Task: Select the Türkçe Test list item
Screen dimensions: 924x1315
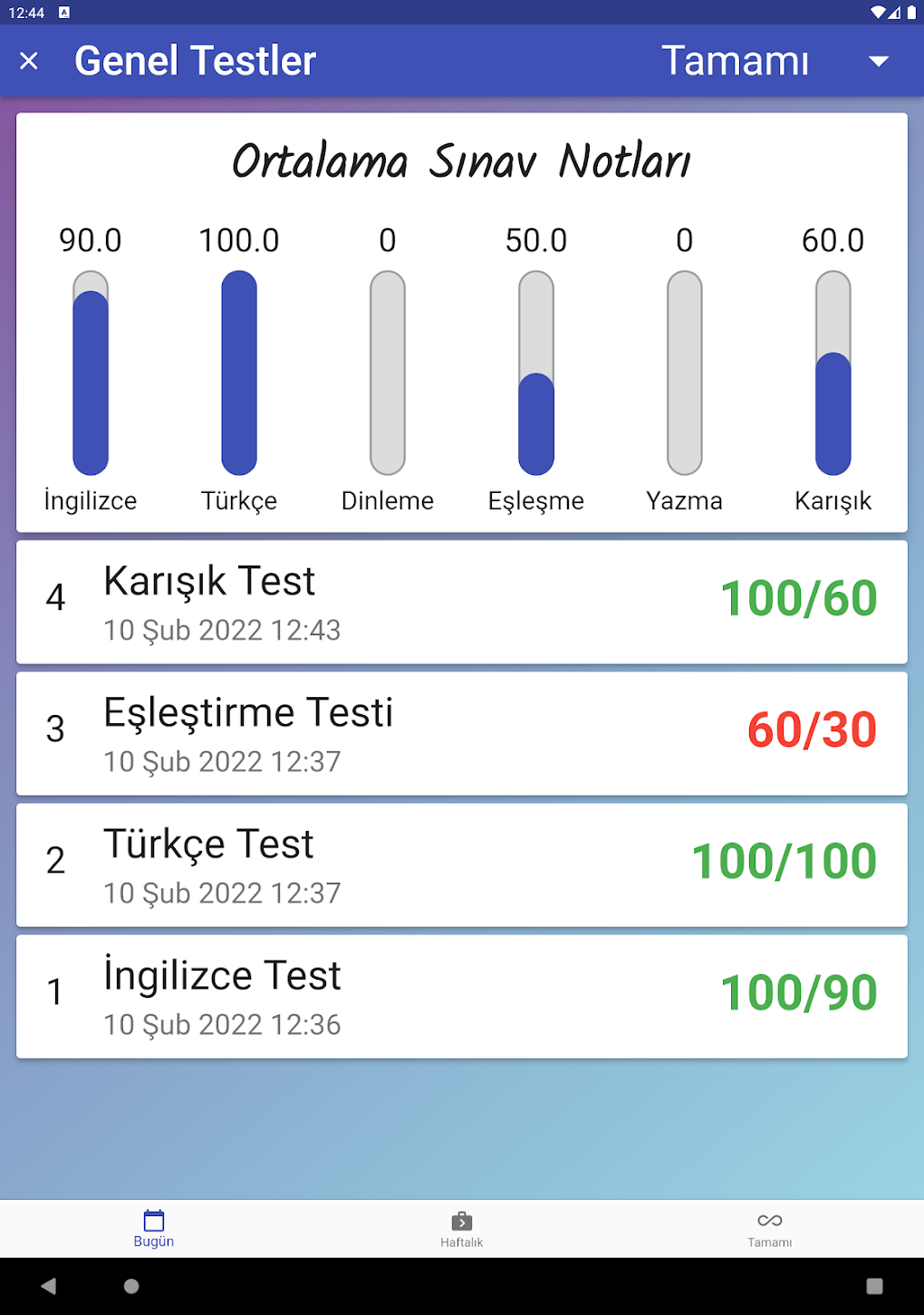Action: (x=462, y=865)
